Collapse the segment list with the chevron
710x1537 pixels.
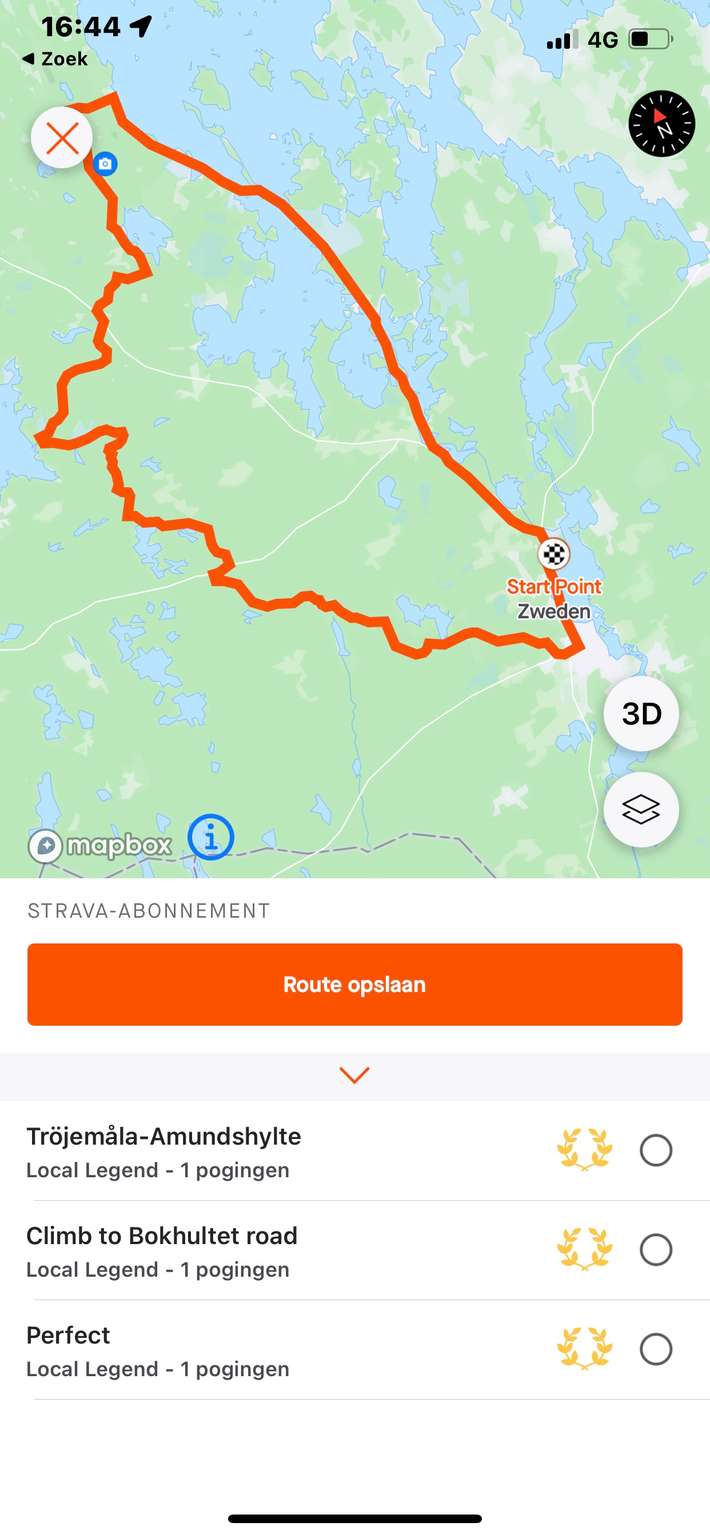coord(355,1075)
